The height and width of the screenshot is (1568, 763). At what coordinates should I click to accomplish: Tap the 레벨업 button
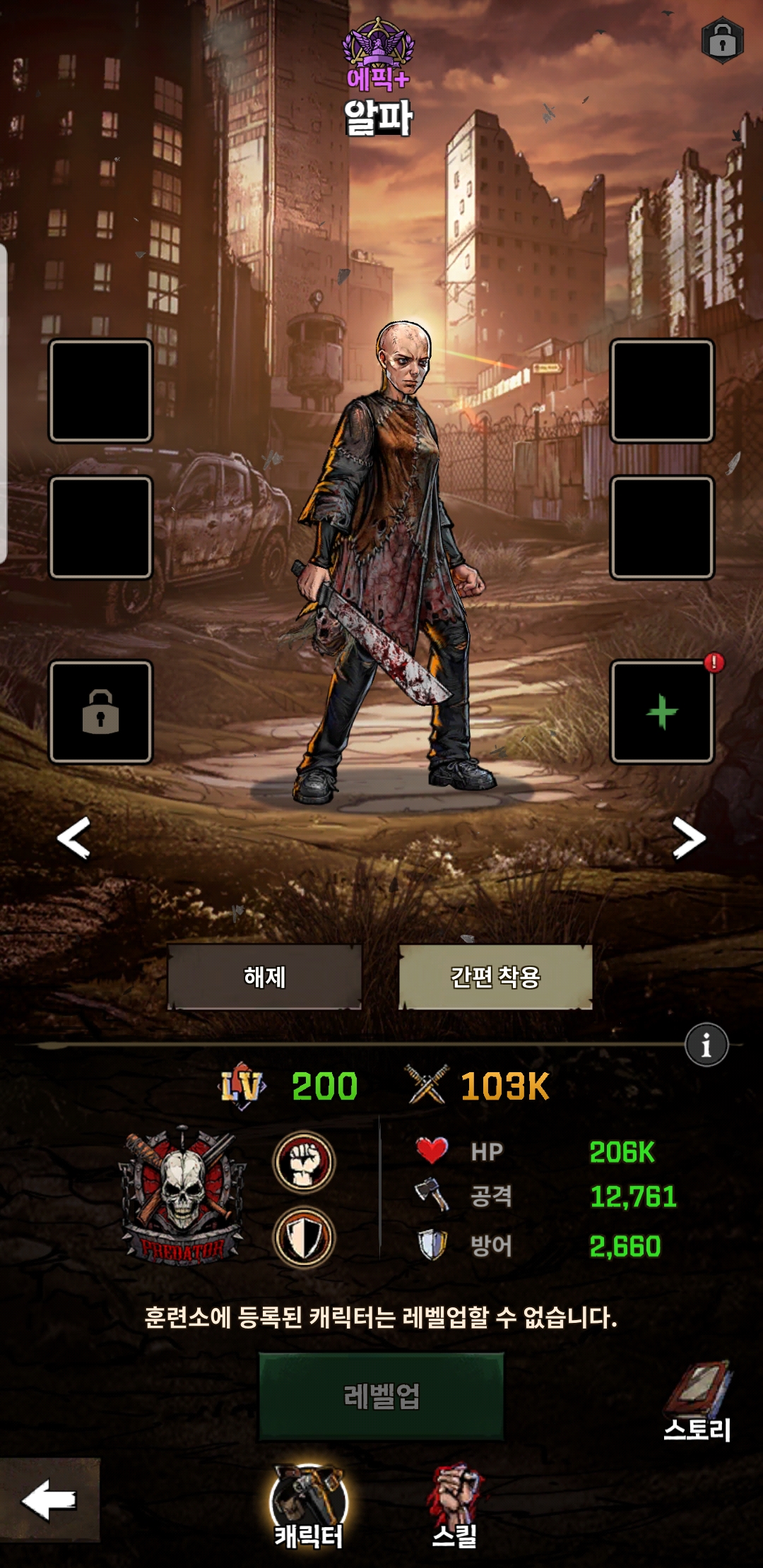click(381, 1396)
